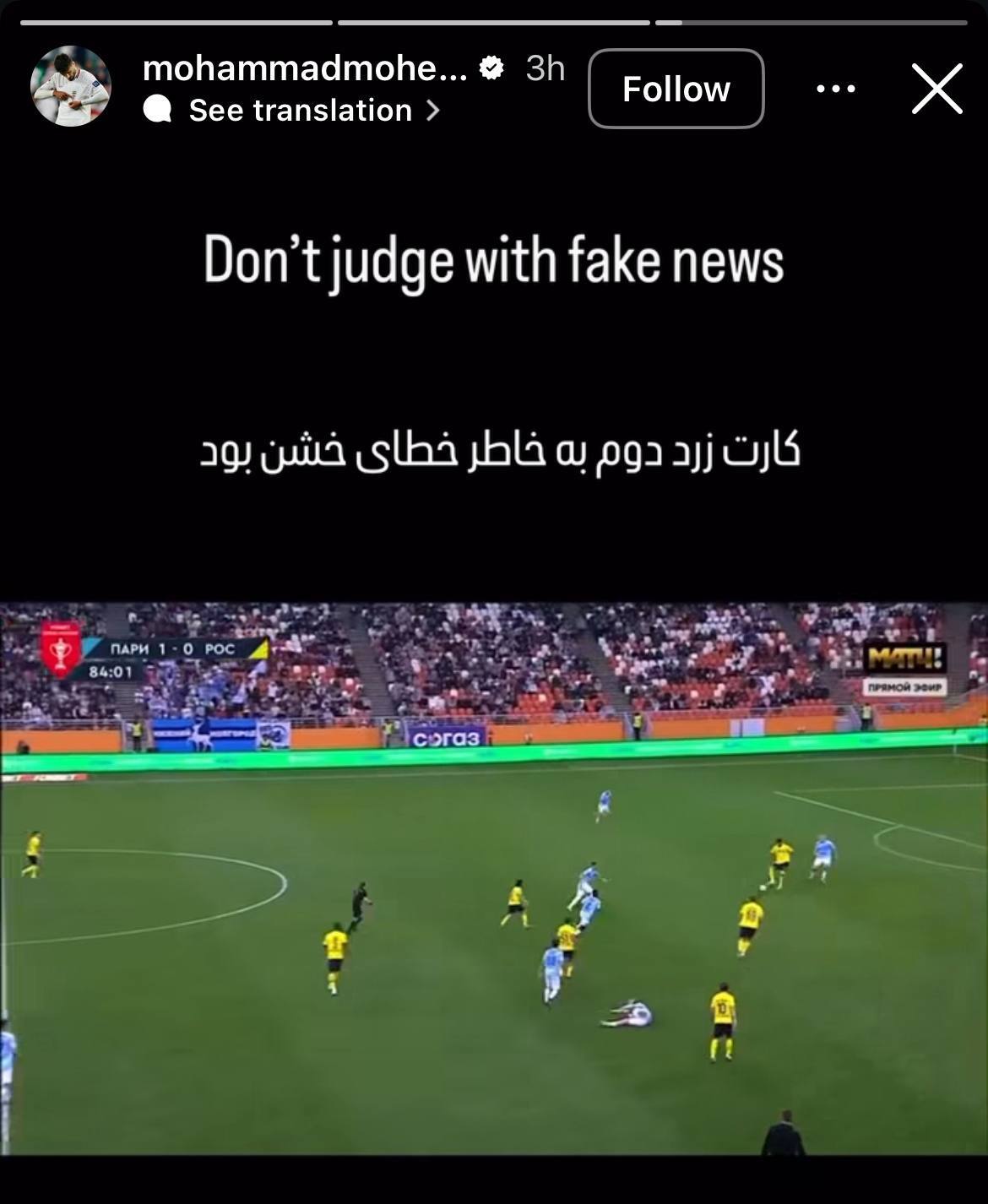988x1204 pixels.
Task: Tap the mohammadmohe username
Action: (x=304, y=68)
